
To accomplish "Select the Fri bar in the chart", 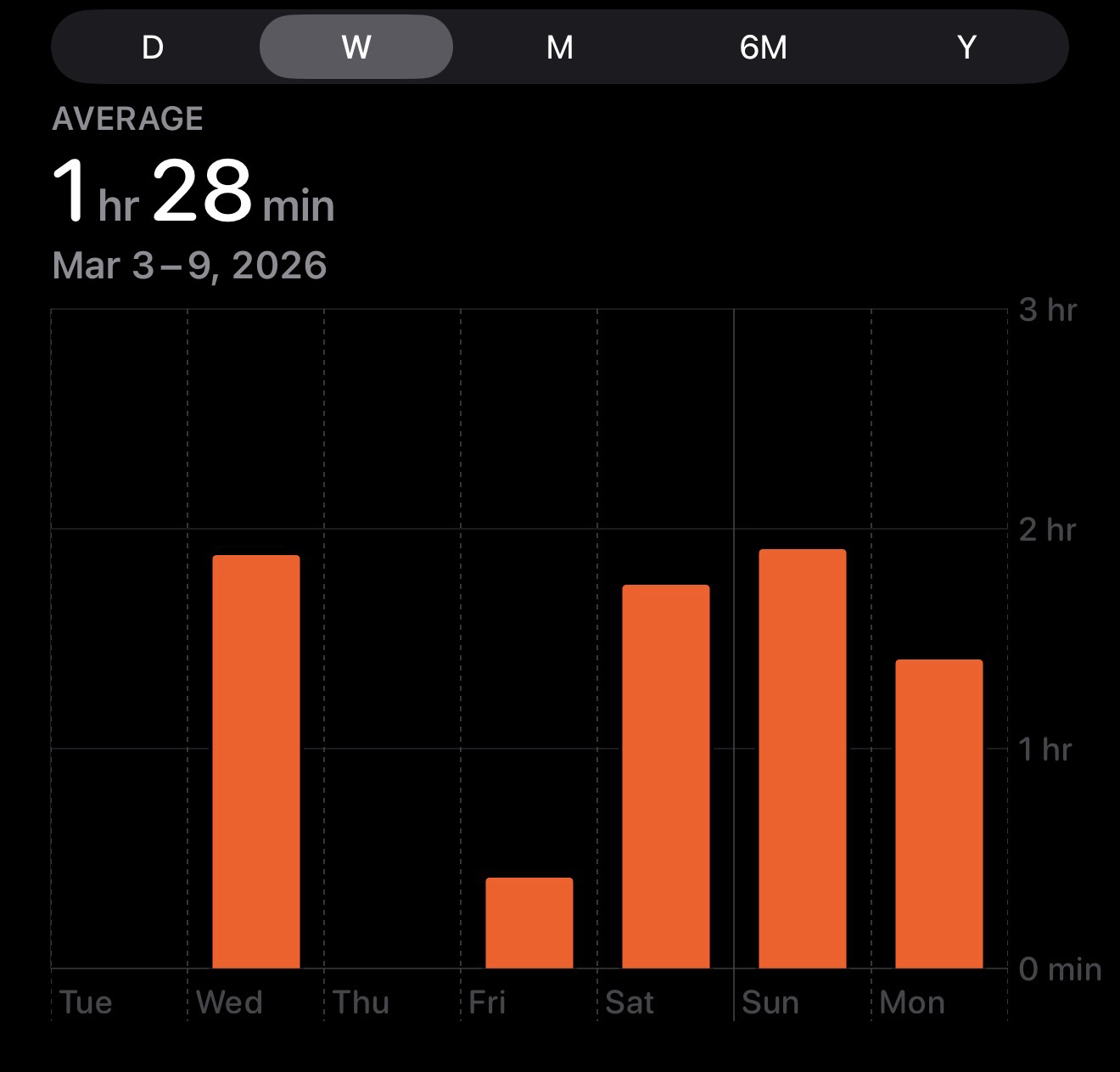I will pos(529,923).
